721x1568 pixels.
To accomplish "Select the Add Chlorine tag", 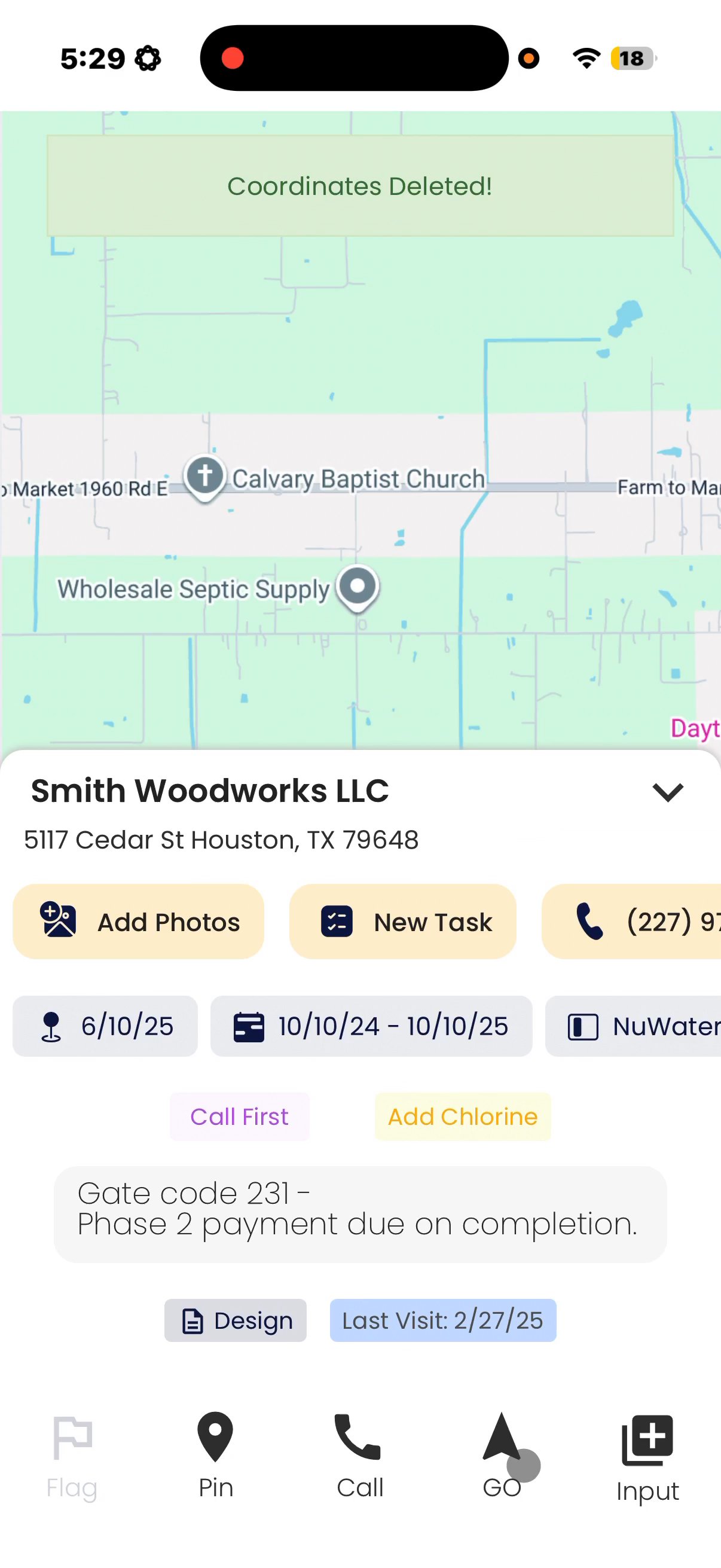I will tap(462, 1116).
